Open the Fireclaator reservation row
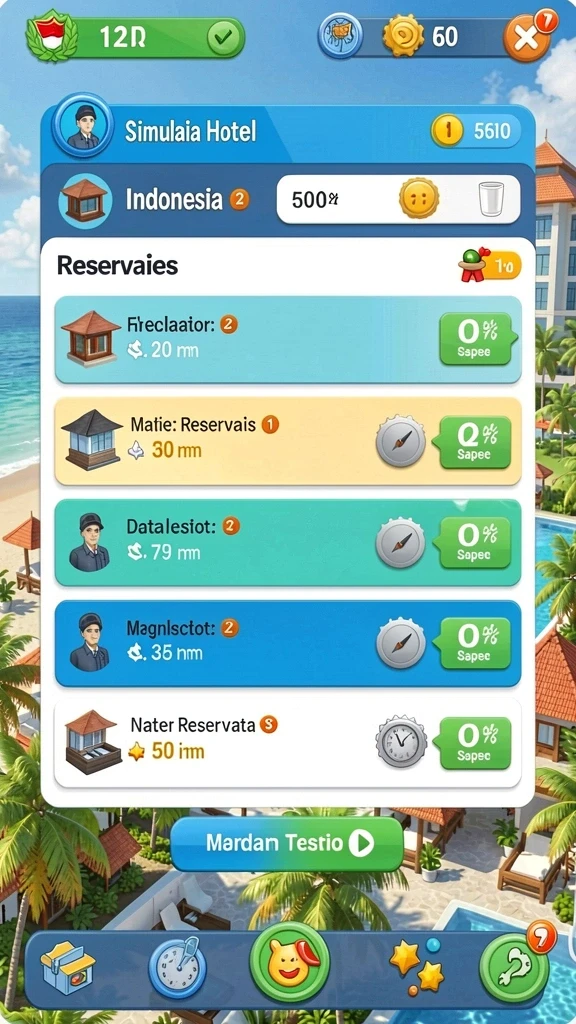 coord(288,339)
